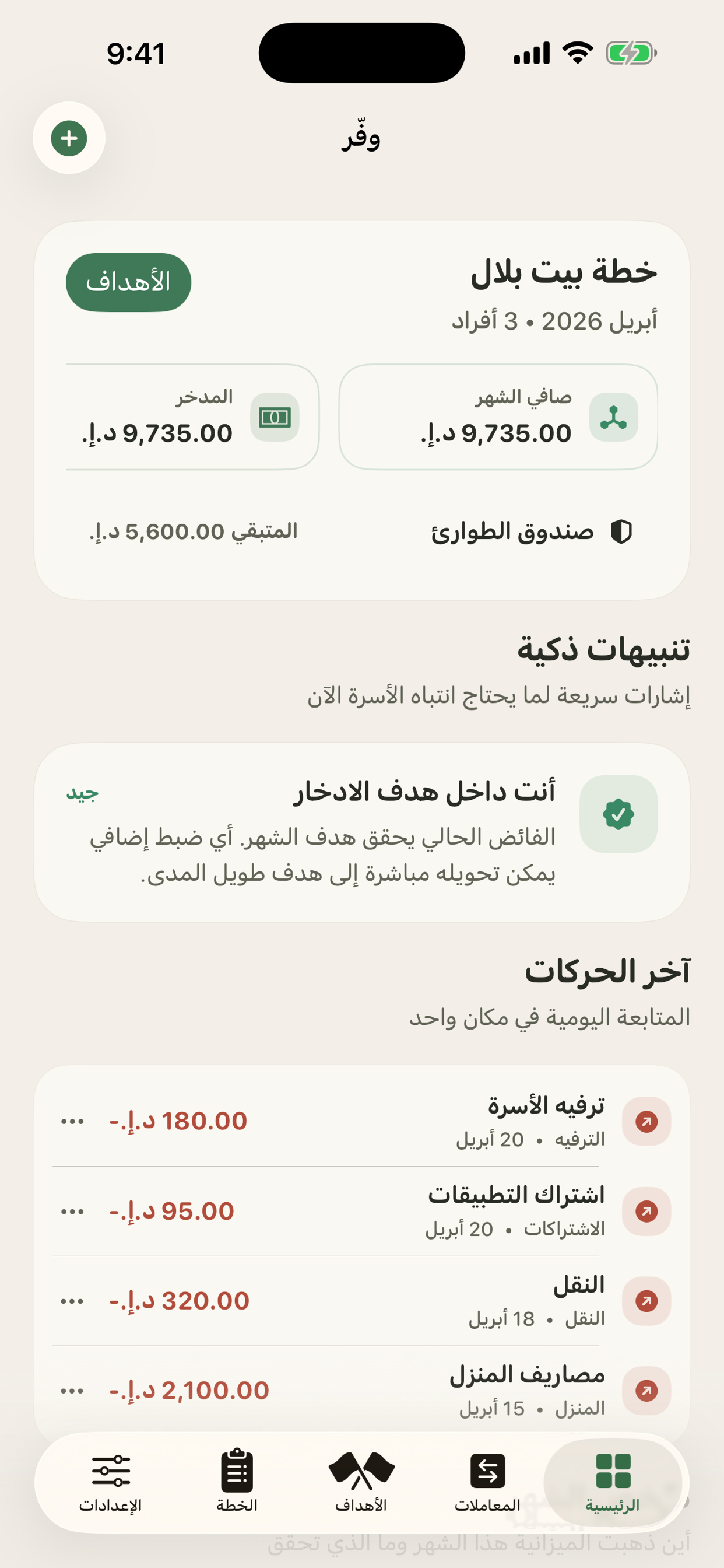
Task: Tap the الأهداف pill button on the plan card
Action: tap(128, 282)
